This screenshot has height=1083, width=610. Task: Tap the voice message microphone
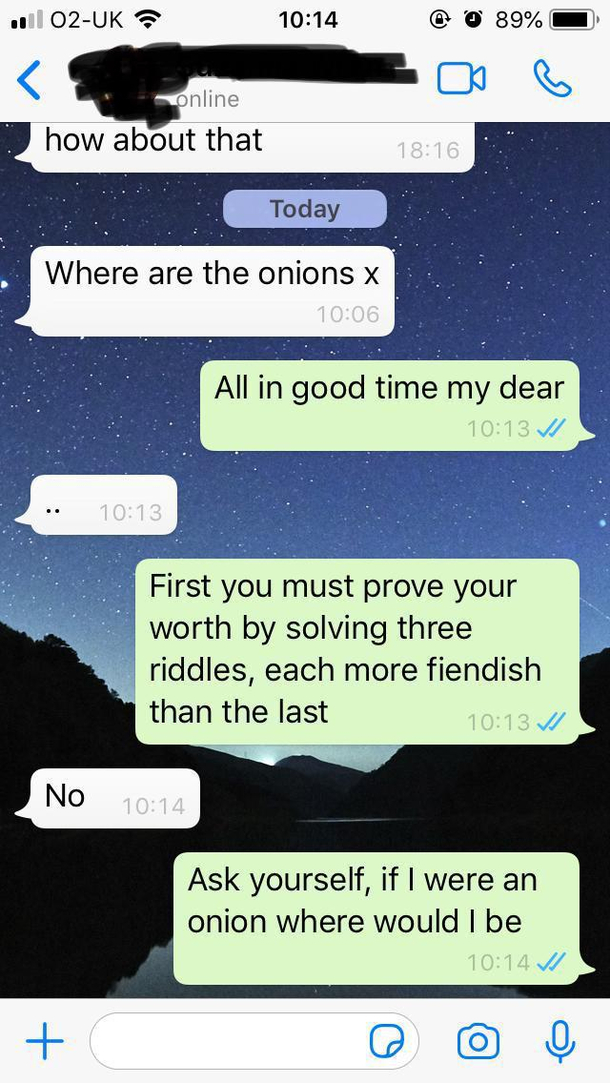(x=560, y=1041)
